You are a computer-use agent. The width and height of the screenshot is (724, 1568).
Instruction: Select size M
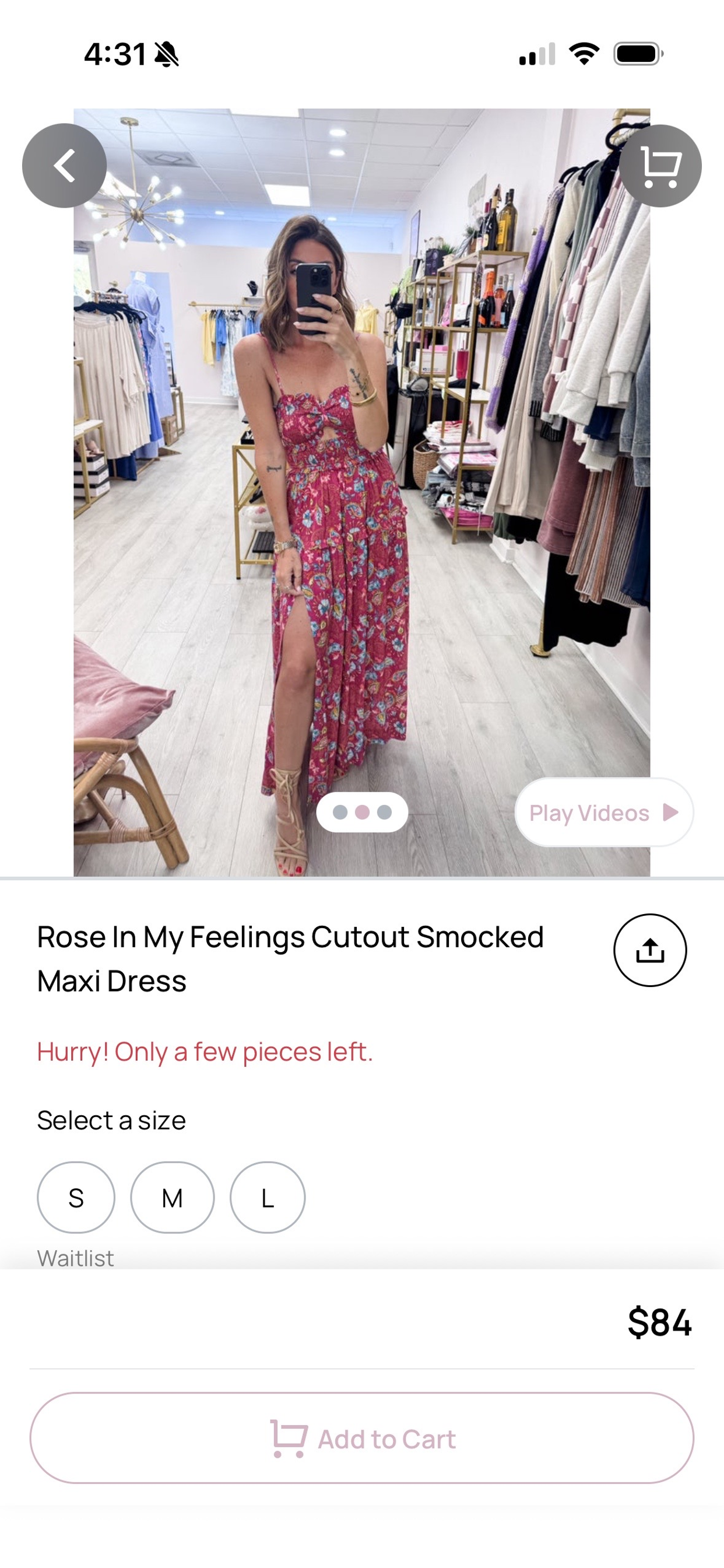[x=172, y=1198]
